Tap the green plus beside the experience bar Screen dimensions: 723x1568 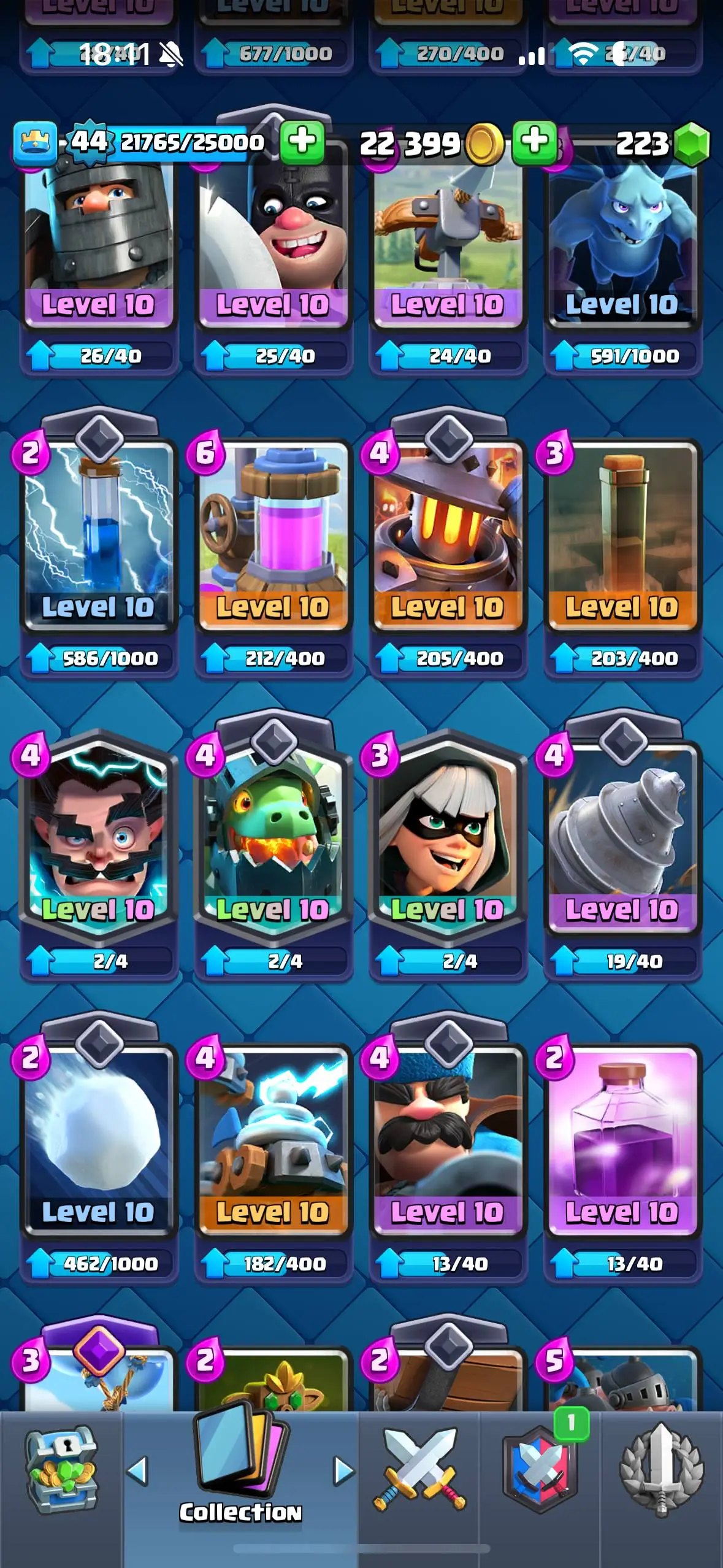302,142
